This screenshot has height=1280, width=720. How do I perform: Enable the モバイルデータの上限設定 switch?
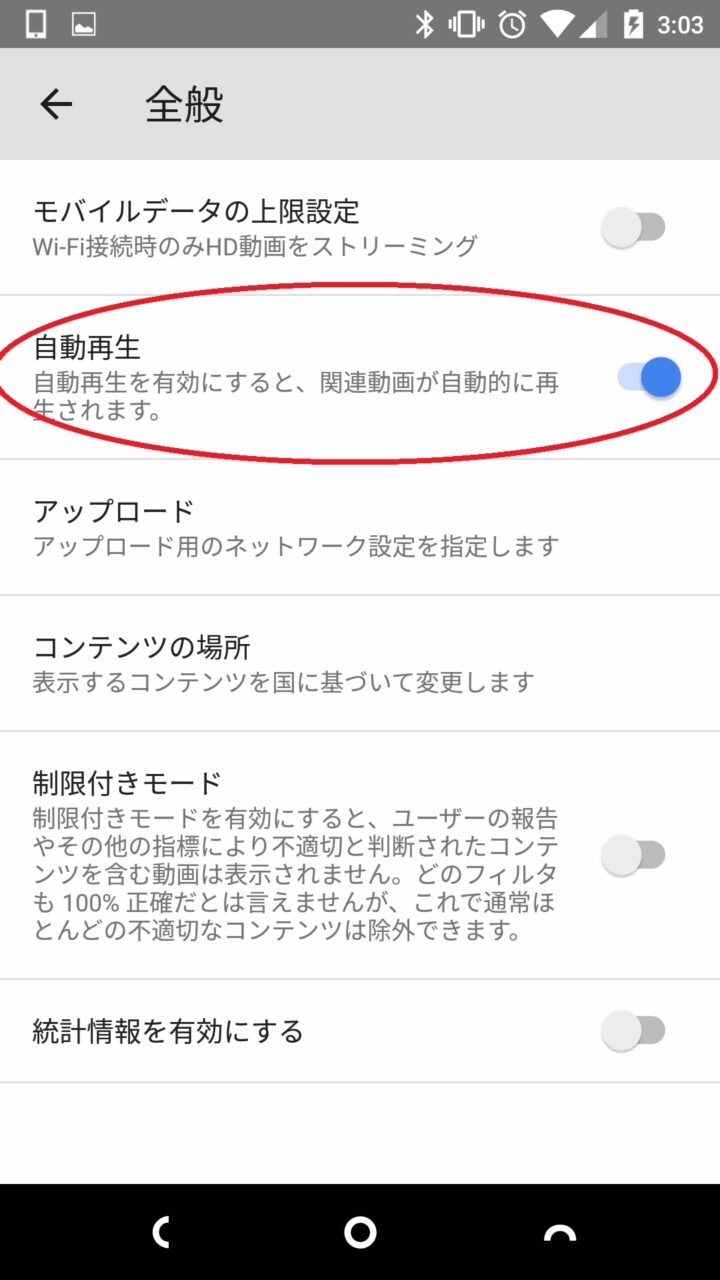click(634, 228)
